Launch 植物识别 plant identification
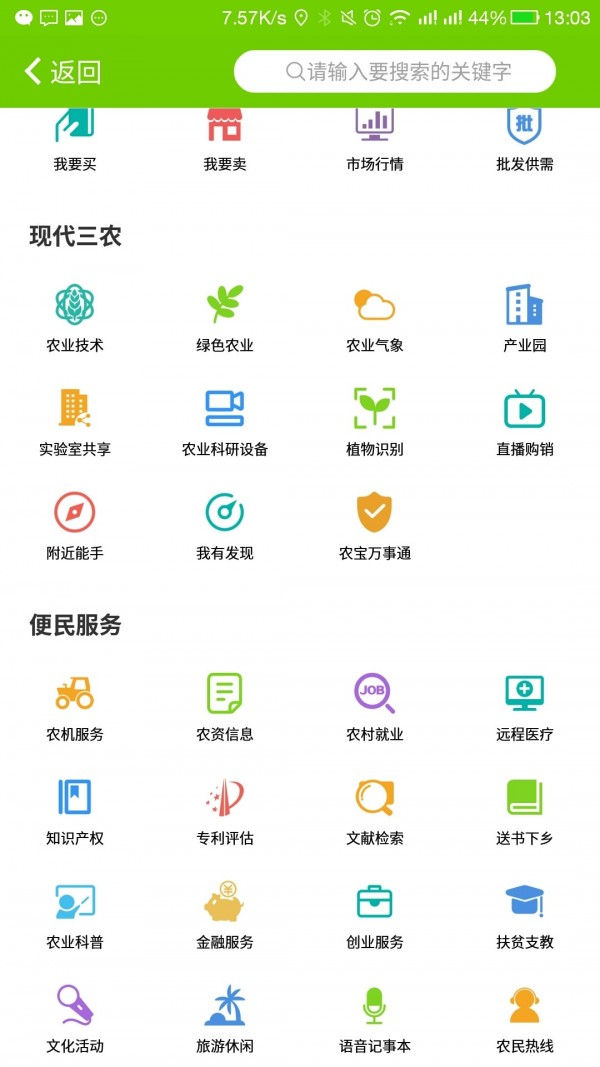 [x=375, y=422]
